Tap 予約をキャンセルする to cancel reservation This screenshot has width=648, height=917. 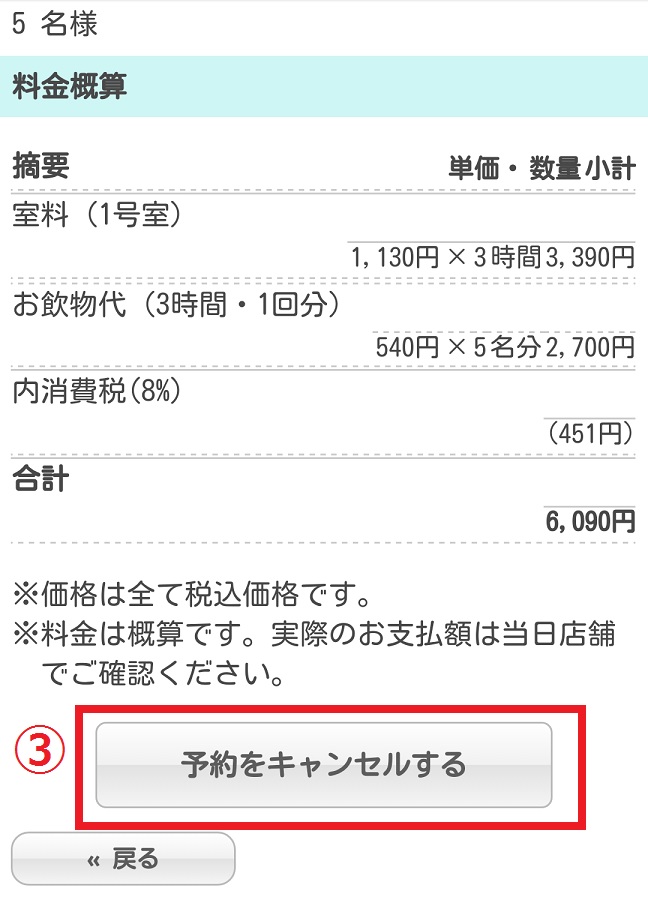(323, 765)
